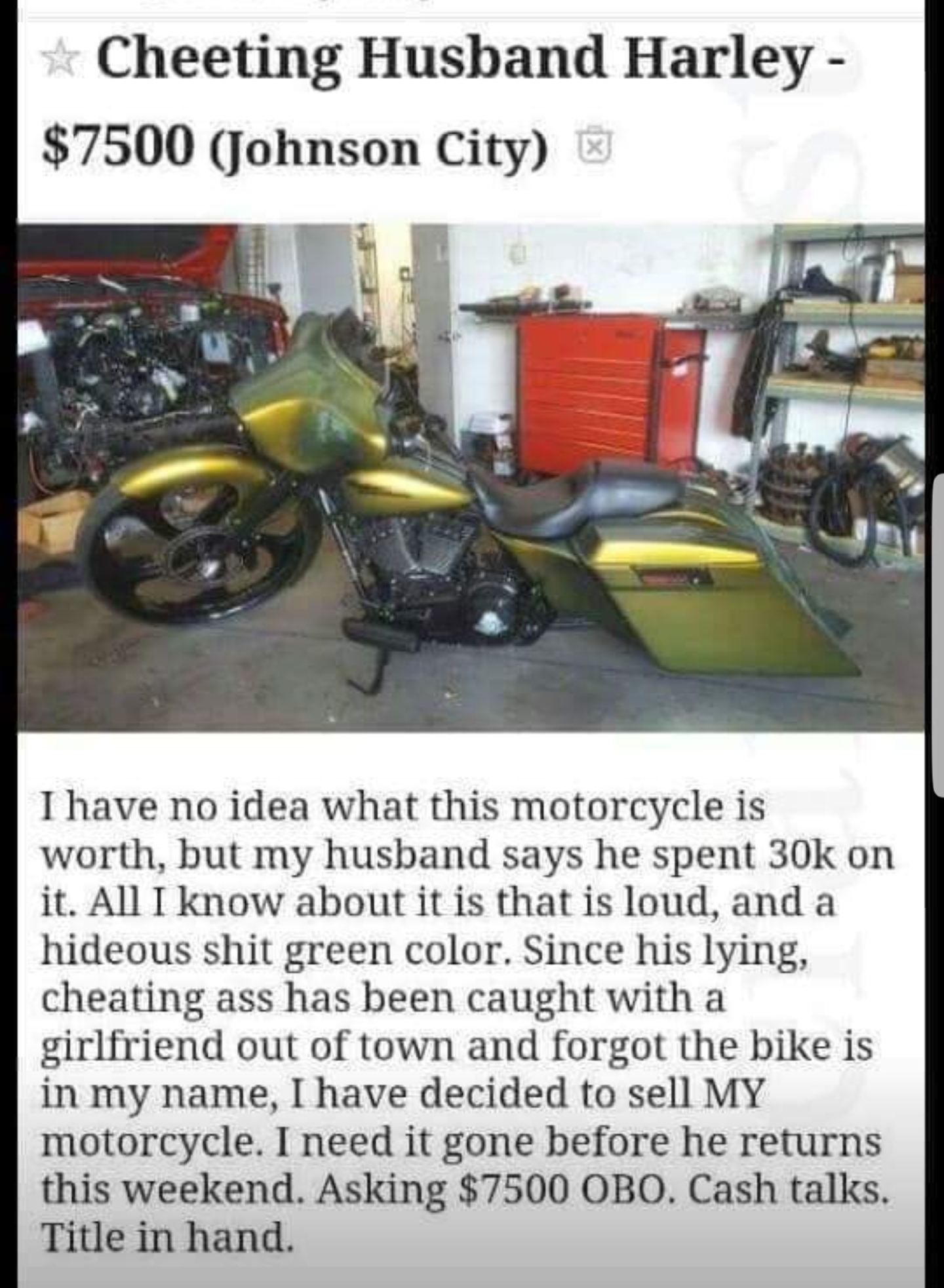Open the green motorcycle listing photo
The width and height of the screenshot is (944, 1288).
pyautogui.click(x=471, y=477)
